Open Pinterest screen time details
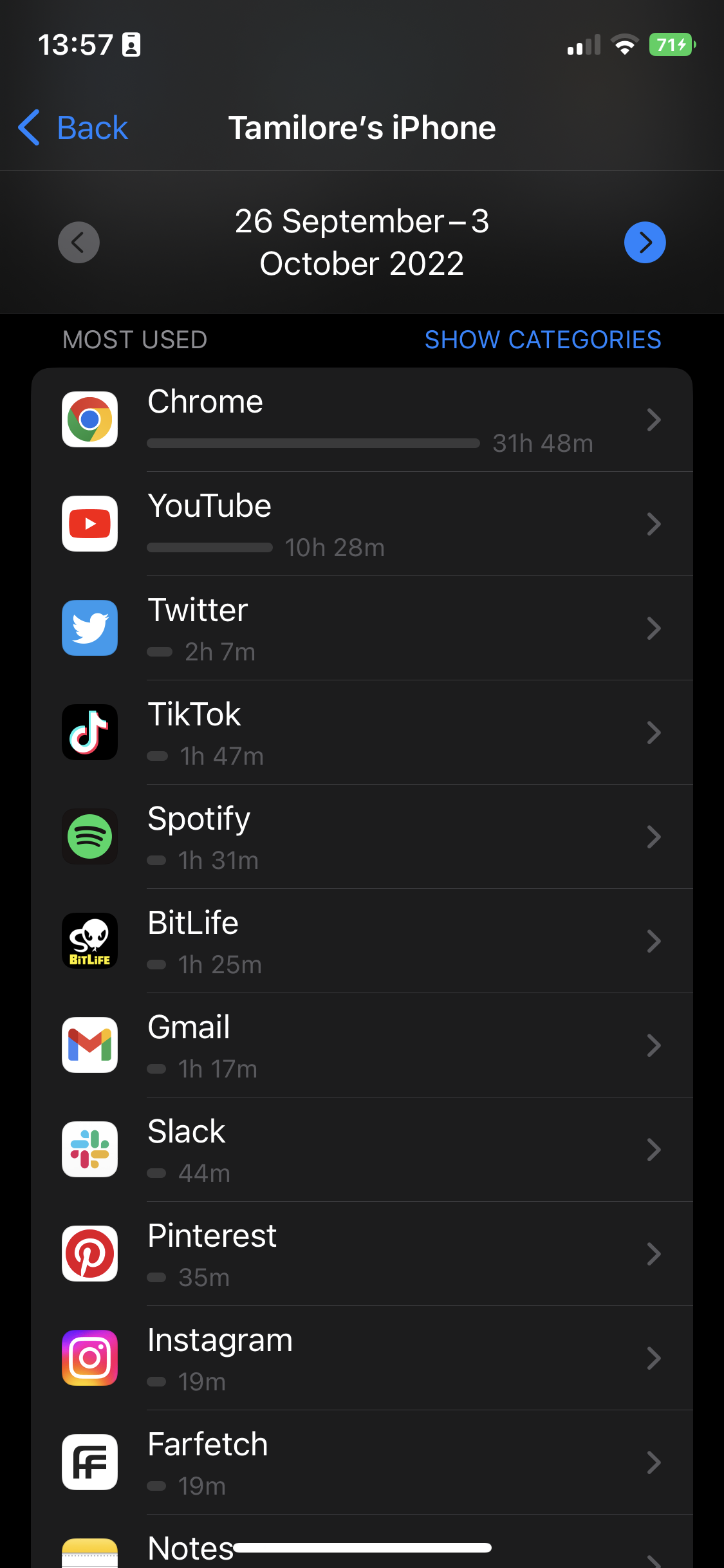724x1568 pixels. 362,1254
